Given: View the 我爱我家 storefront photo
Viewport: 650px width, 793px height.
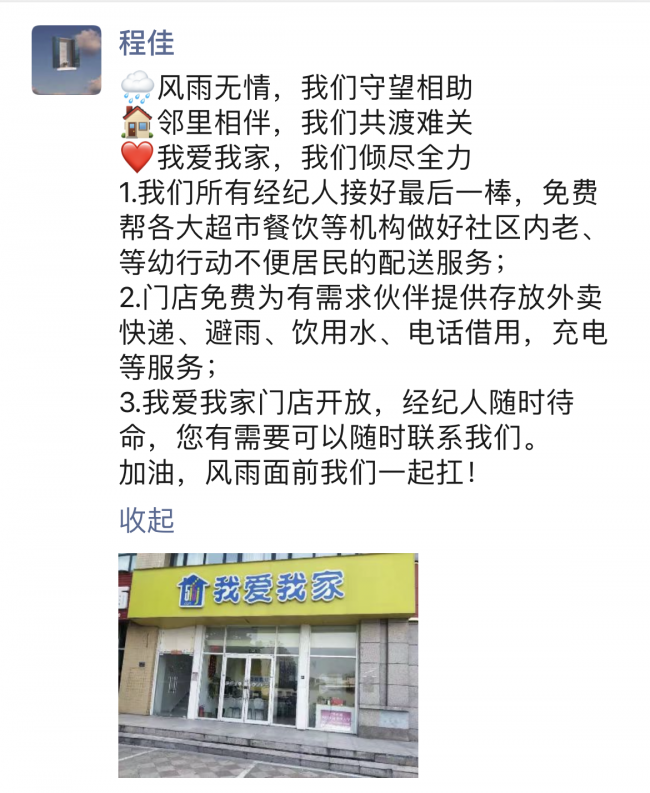Looking at the screenshot, I should pyautogui.click(x=268, y=664).
